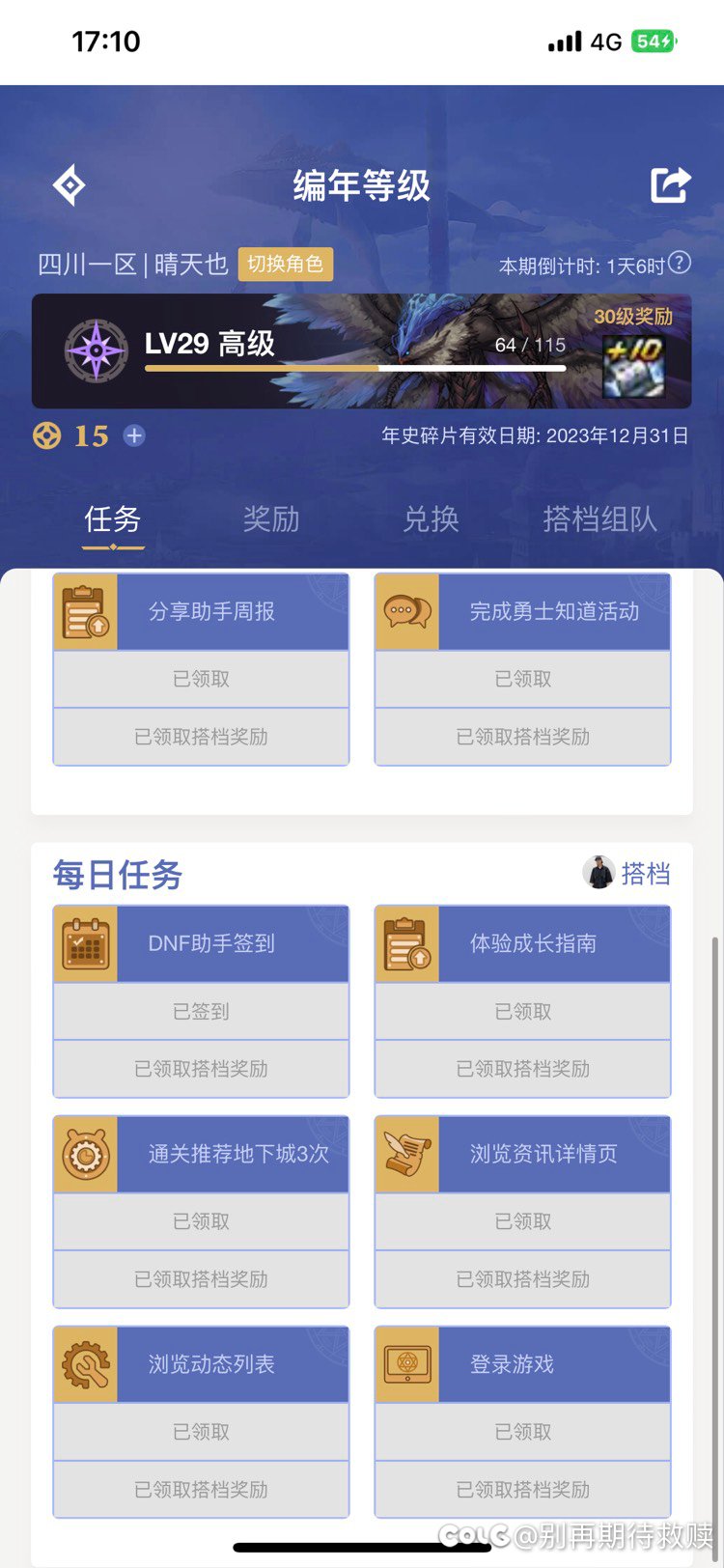Click the 切换角色 button
Image resolution: width=724 pixels, height=1568 pixels.
[x=285, y=265]
